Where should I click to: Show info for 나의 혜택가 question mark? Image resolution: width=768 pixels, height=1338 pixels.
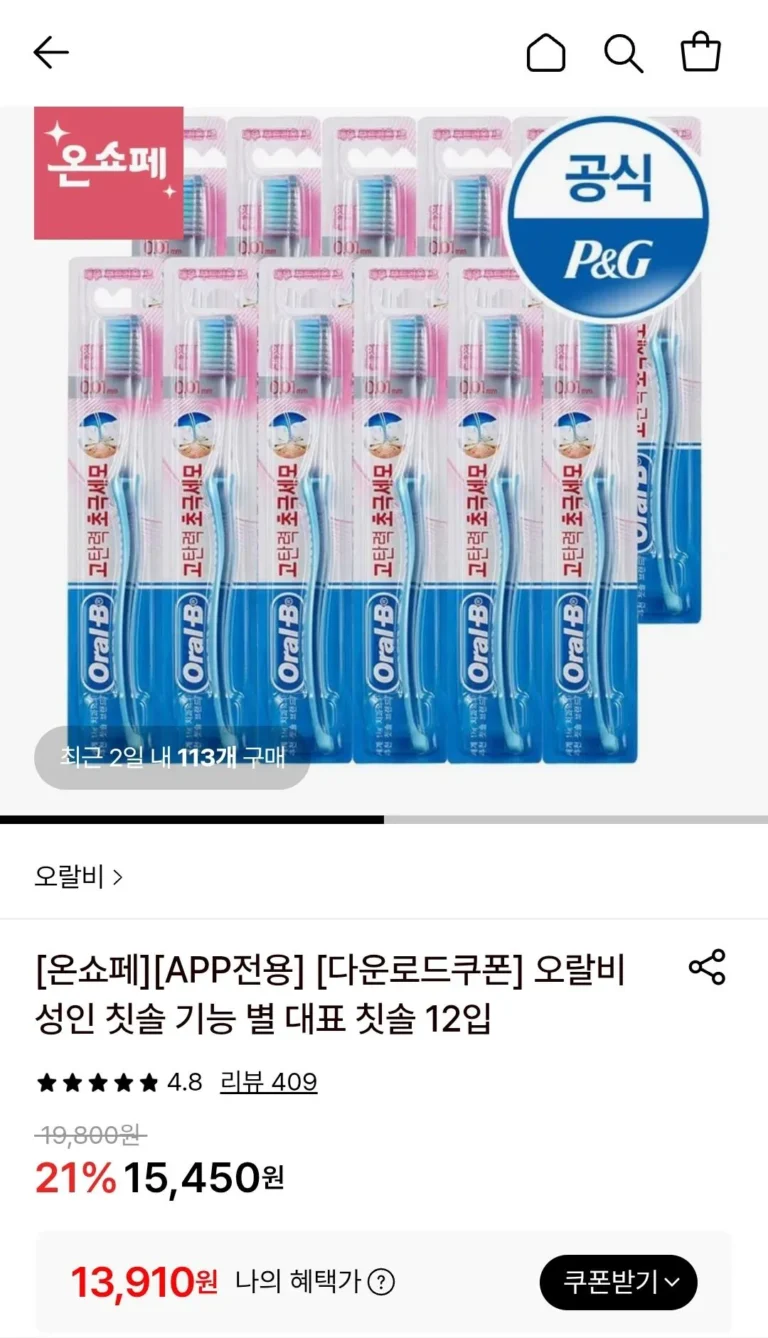381,1282
